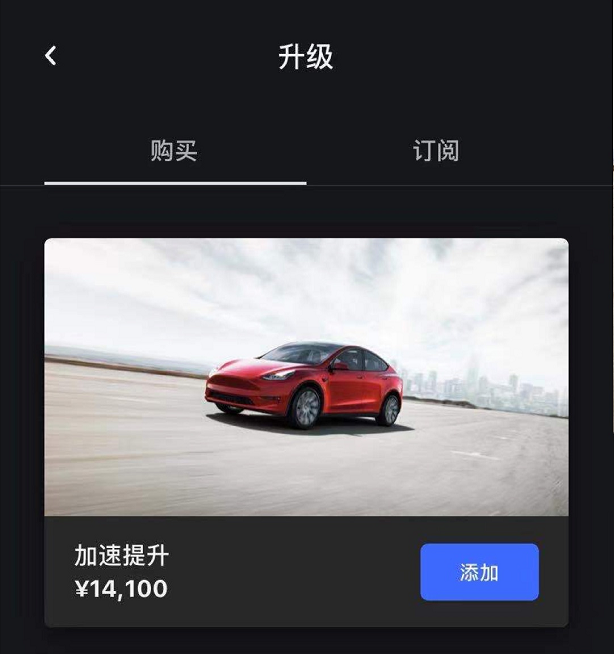This screenshot has height=654, width=614.
Task: Open the 加速提升 upgrade card
Action: pyautogui.click(x=306, y=377)
